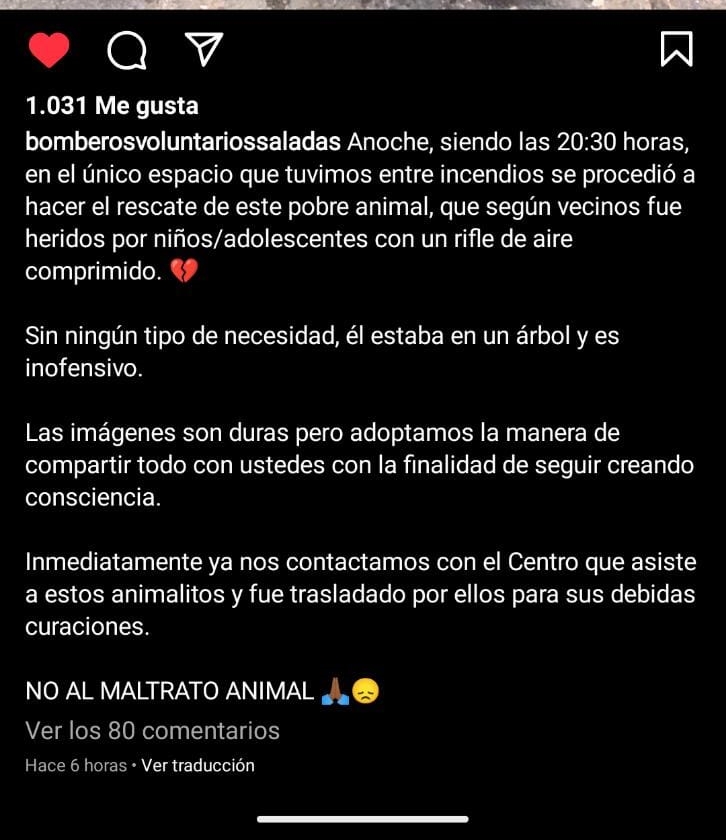
Task: View the 1.031 Me gusta list
Action: pos(112,106)
